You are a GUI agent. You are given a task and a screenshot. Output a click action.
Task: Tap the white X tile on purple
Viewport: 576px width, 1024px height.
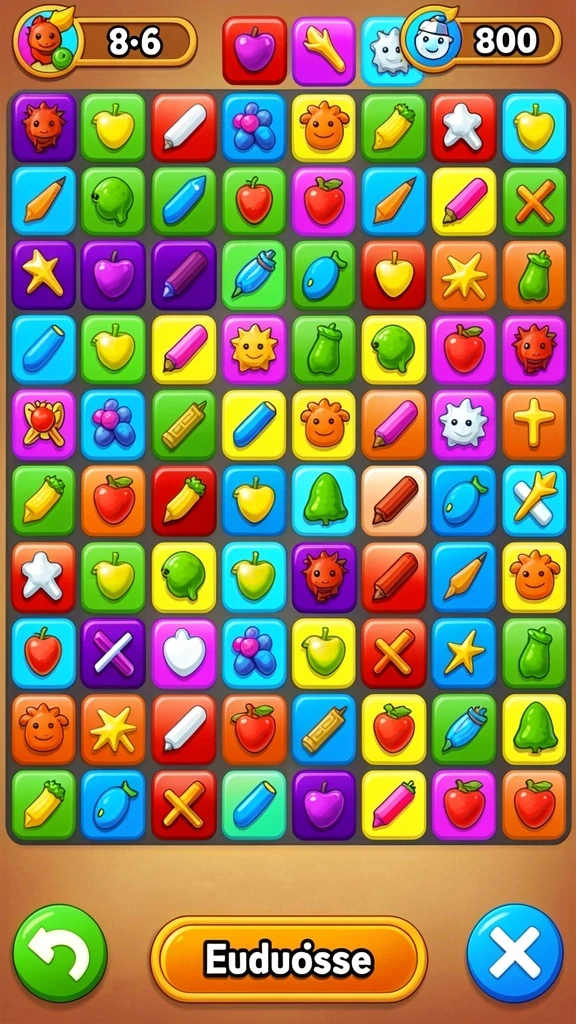point(114,654)
